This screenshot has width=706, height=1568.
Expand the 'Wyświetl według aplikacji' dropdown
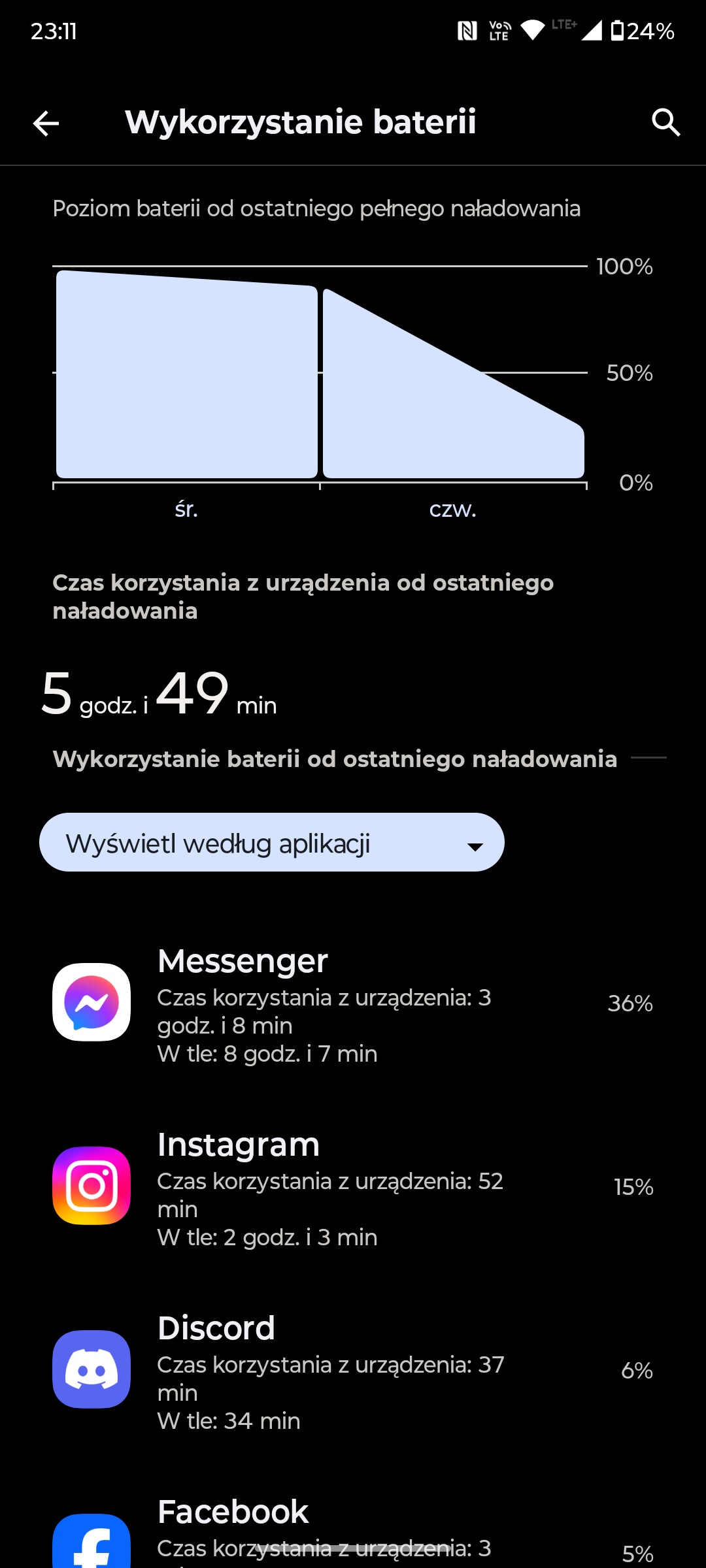[272, 842]
